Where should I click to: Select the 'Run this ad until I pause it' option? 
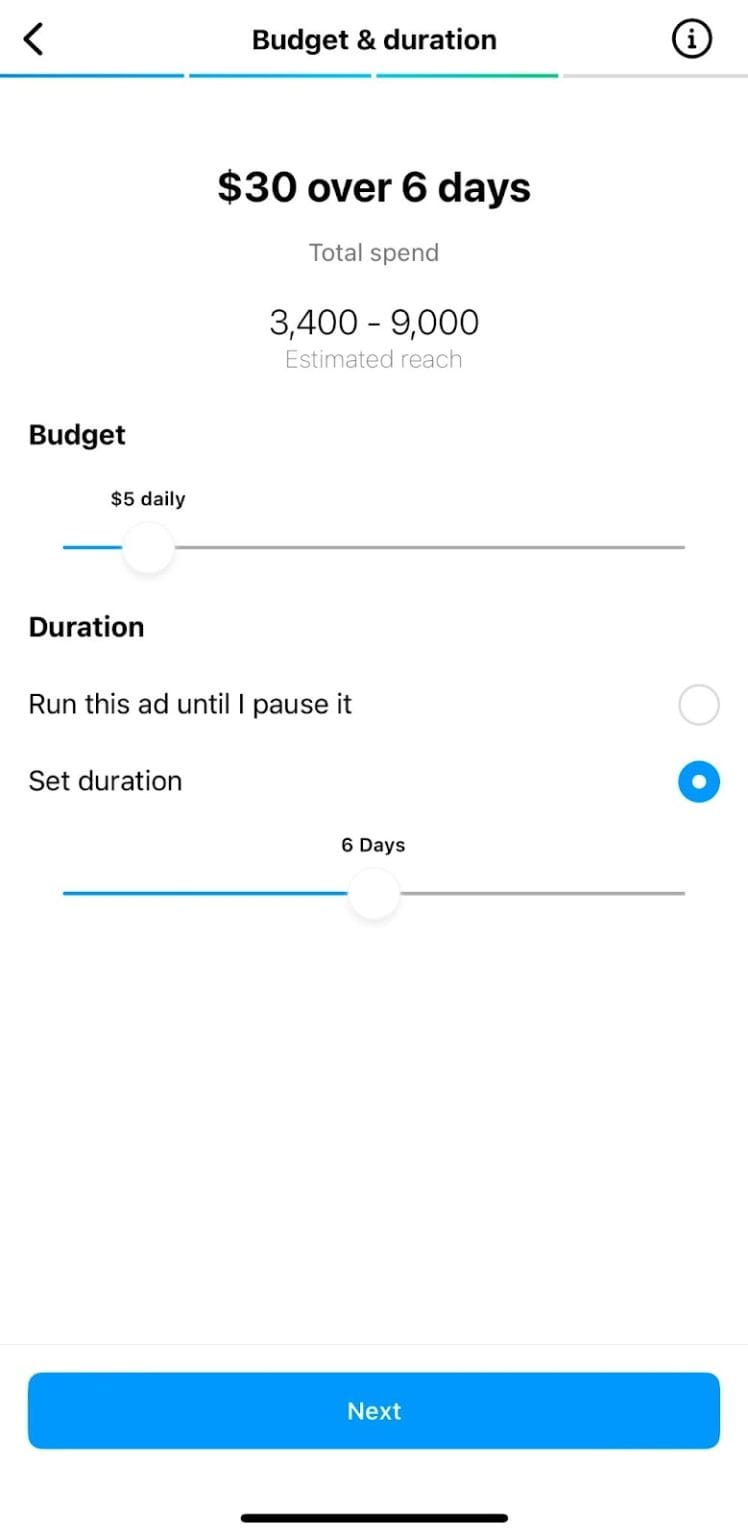[x=699, y=704]
